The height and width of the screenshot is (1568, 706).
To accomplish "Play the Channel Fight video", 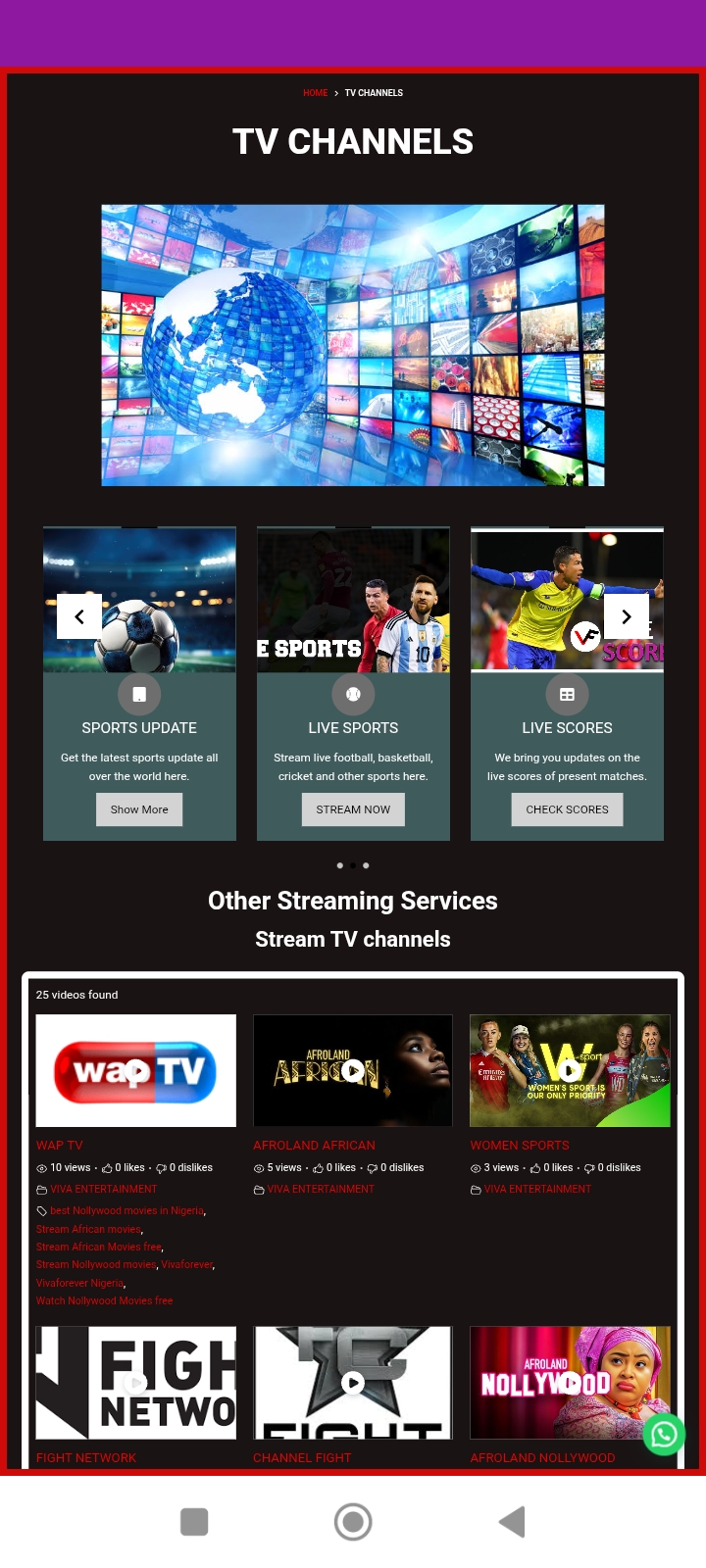I will (x=353, y=1382).
